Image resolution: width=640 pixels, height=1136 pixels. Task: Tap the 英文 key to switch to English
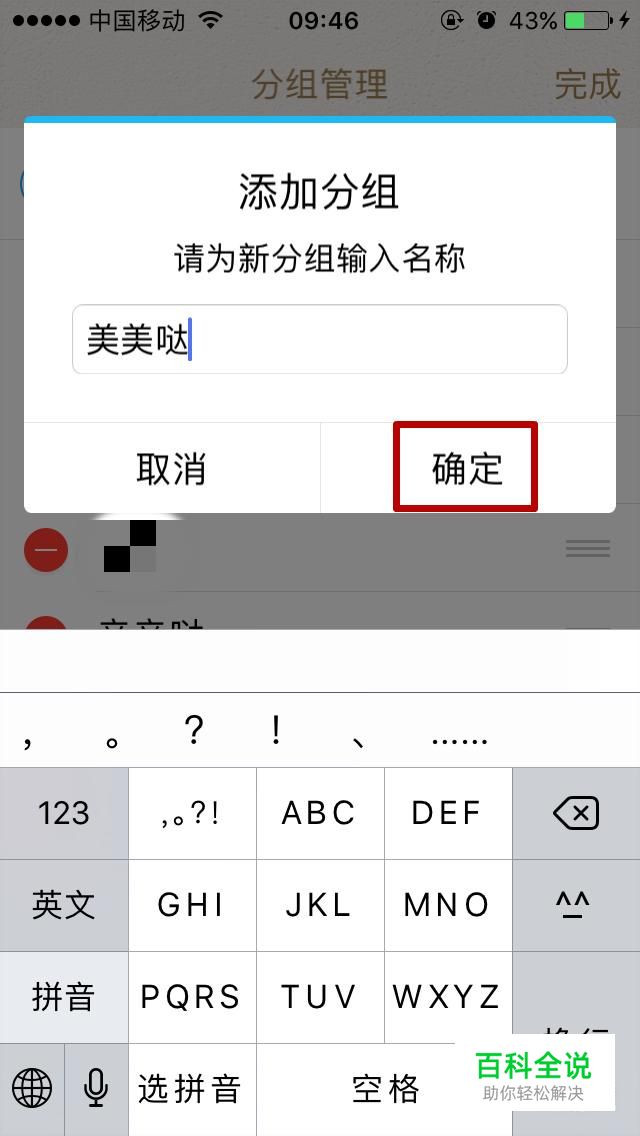[64, 906]
